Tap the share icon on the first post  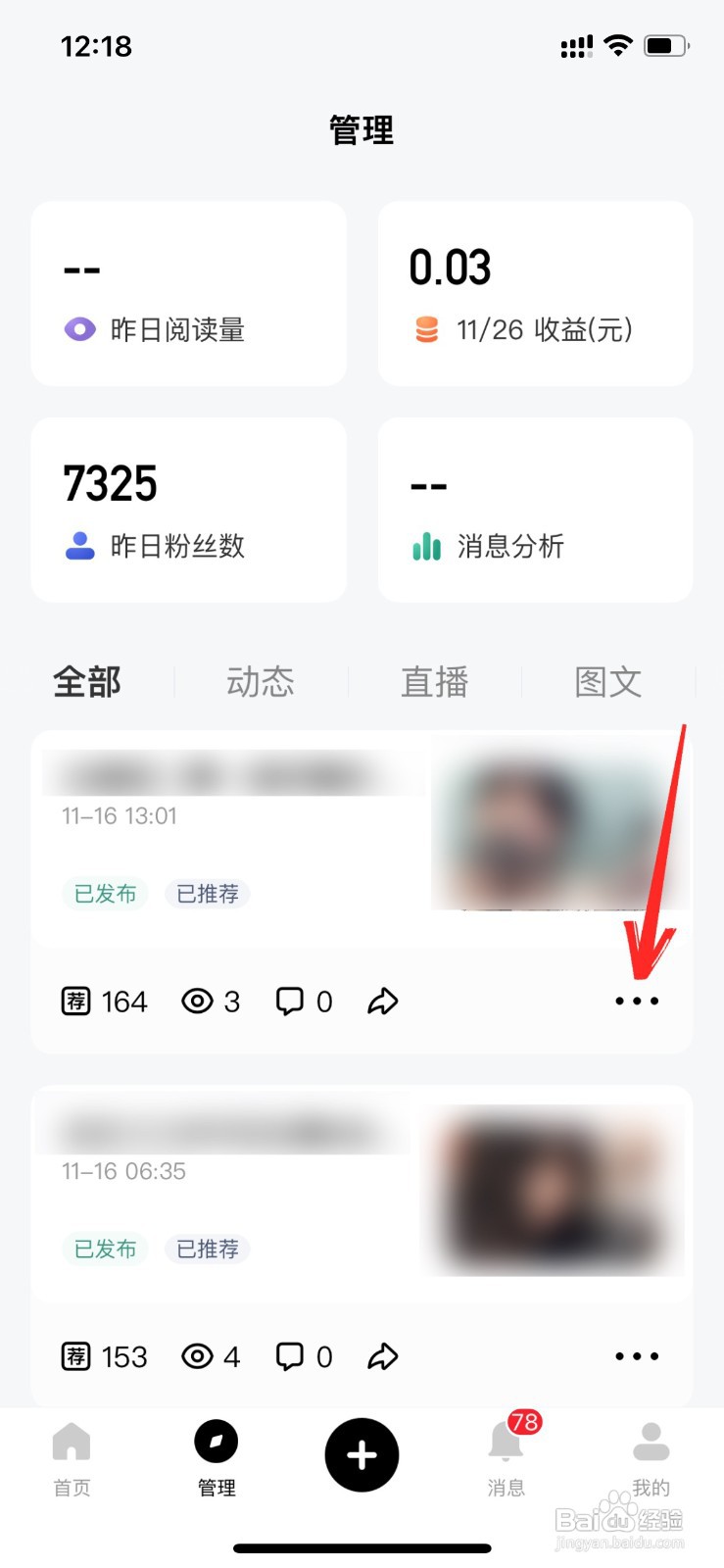383,1001
